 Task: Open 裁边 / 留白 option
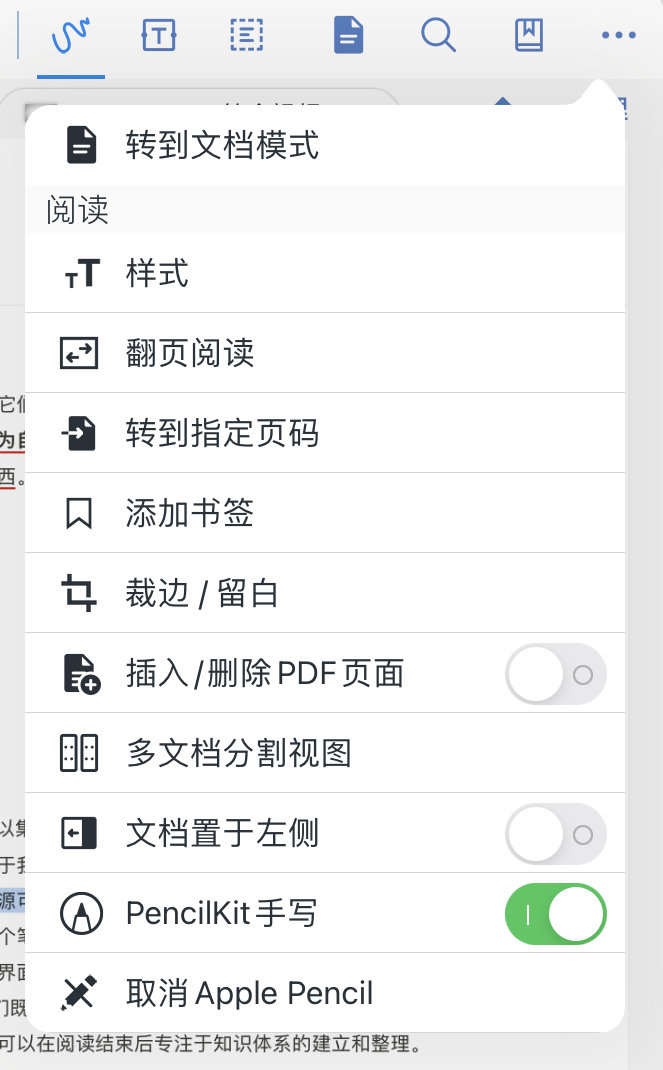(x=325, y=592)
